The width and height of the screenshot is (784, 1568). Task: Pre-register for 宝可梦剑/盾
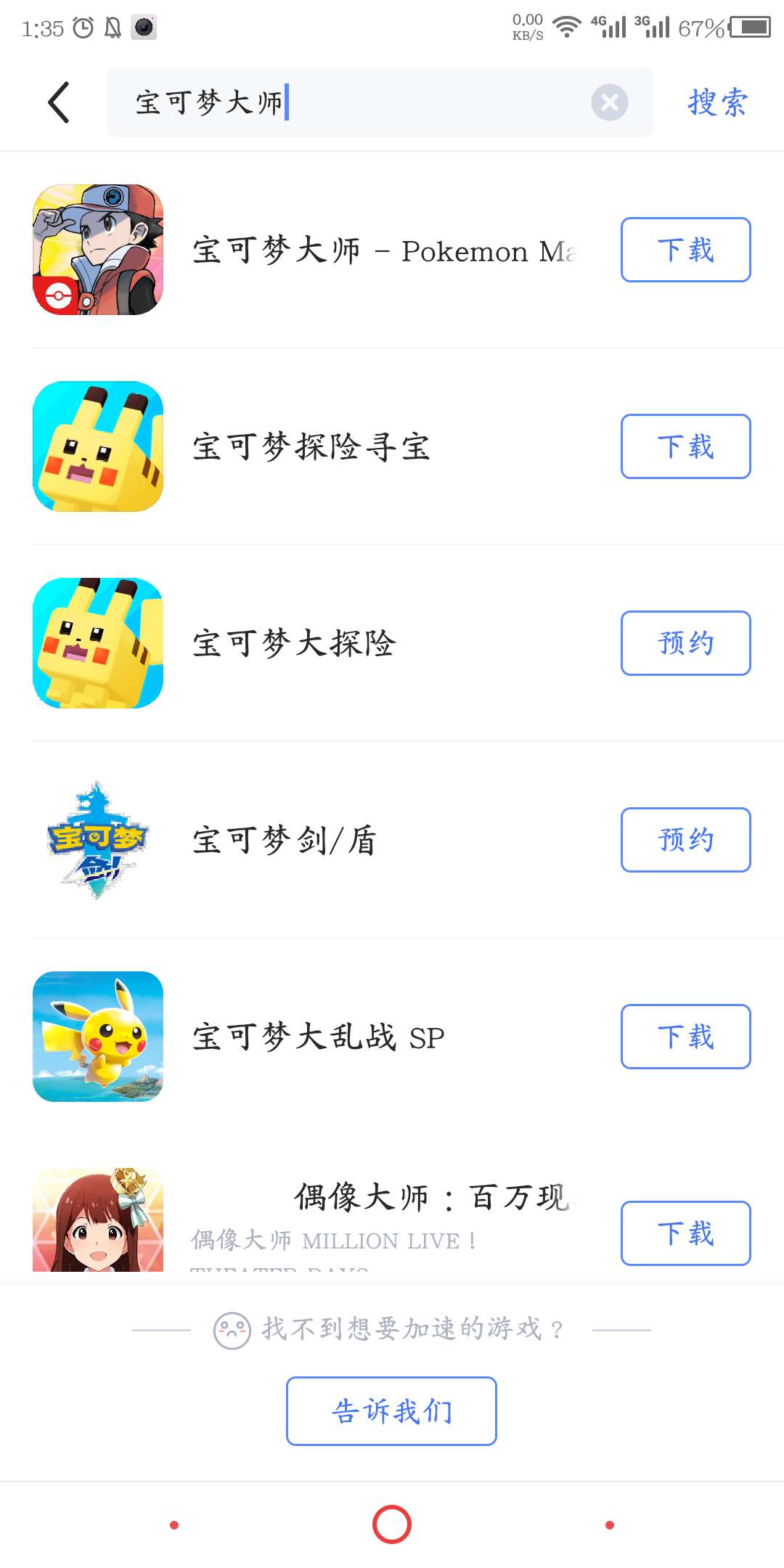tap(685, 840)
